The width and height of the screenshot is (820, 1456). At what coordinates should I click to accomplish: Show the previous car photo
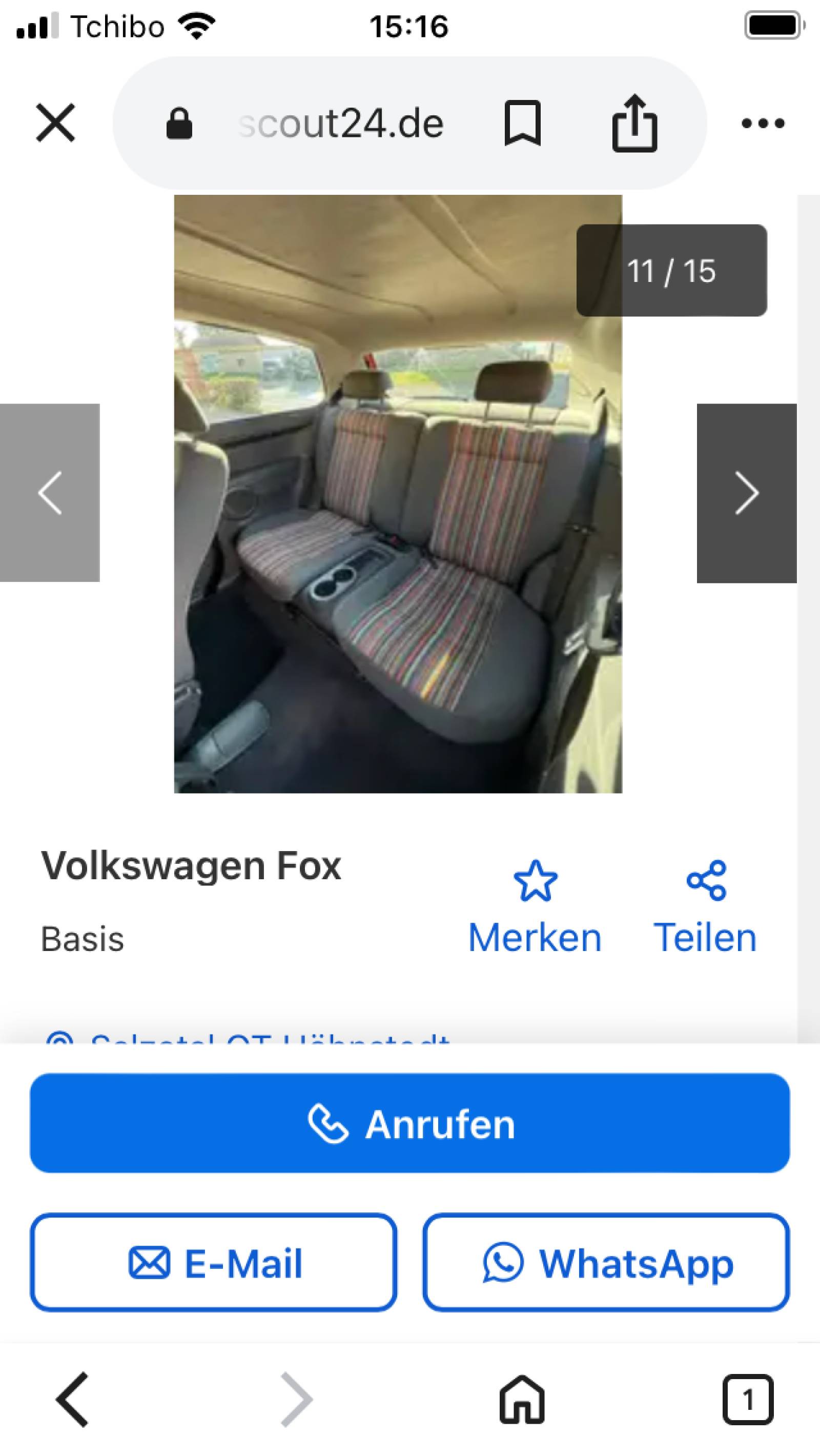[x=50, y=492]
